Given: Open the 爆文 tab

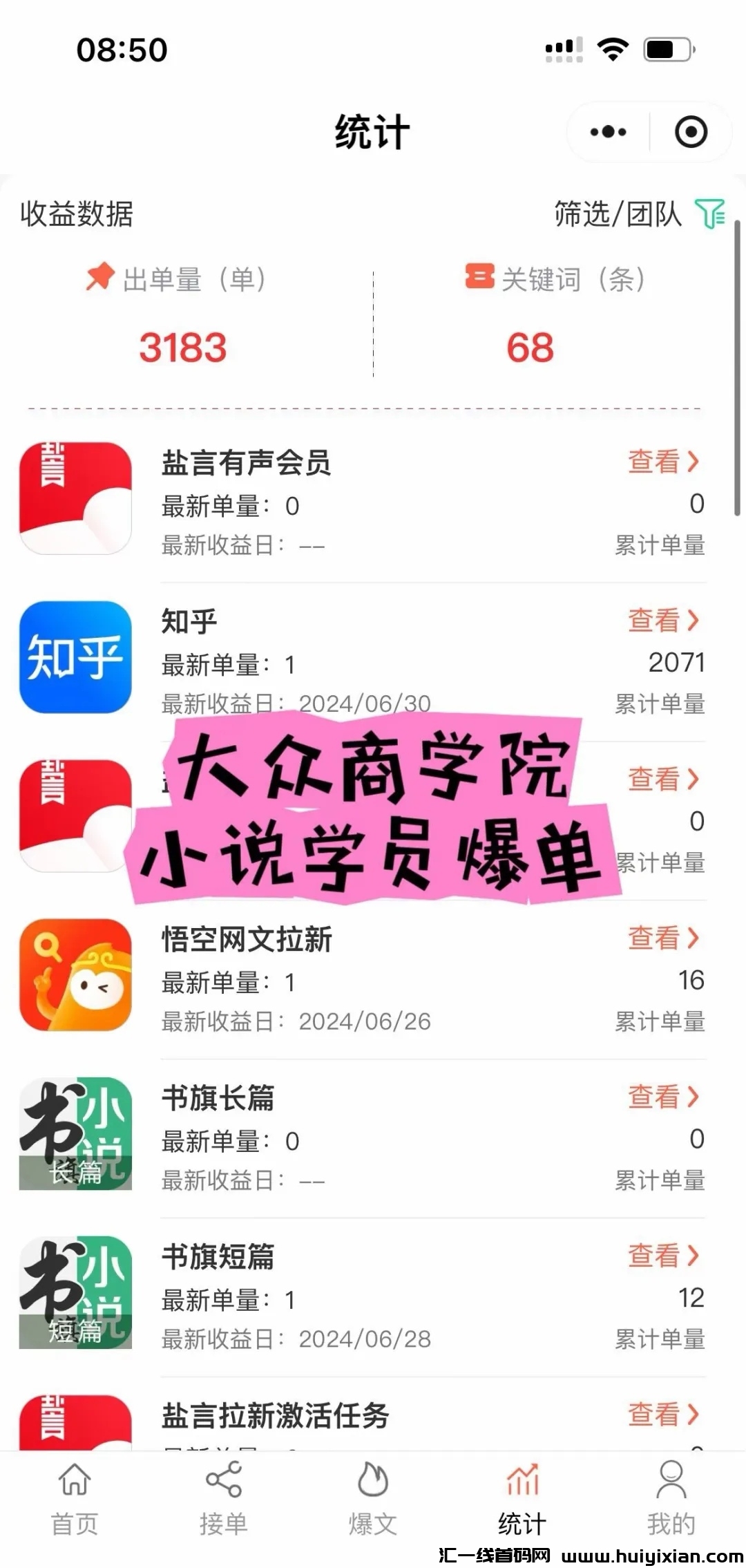Looking at the screenshot, I should tap(373, 1498).
